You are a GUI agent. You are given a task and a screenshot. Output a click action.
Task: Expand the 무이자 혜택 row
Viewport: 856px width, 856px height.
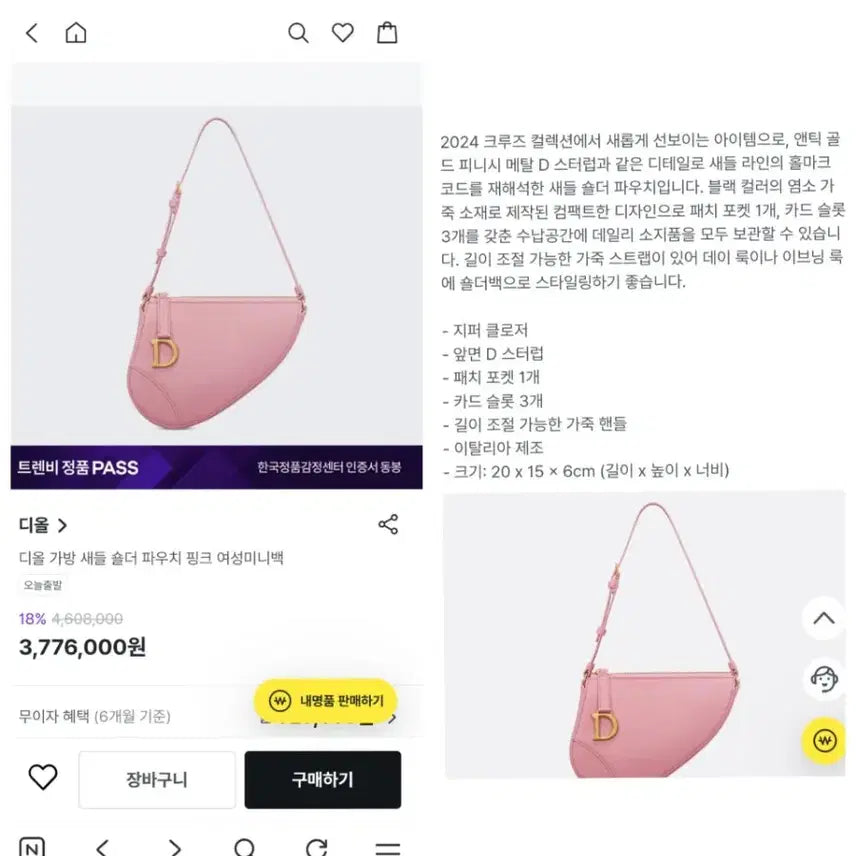tap(392, 716)
